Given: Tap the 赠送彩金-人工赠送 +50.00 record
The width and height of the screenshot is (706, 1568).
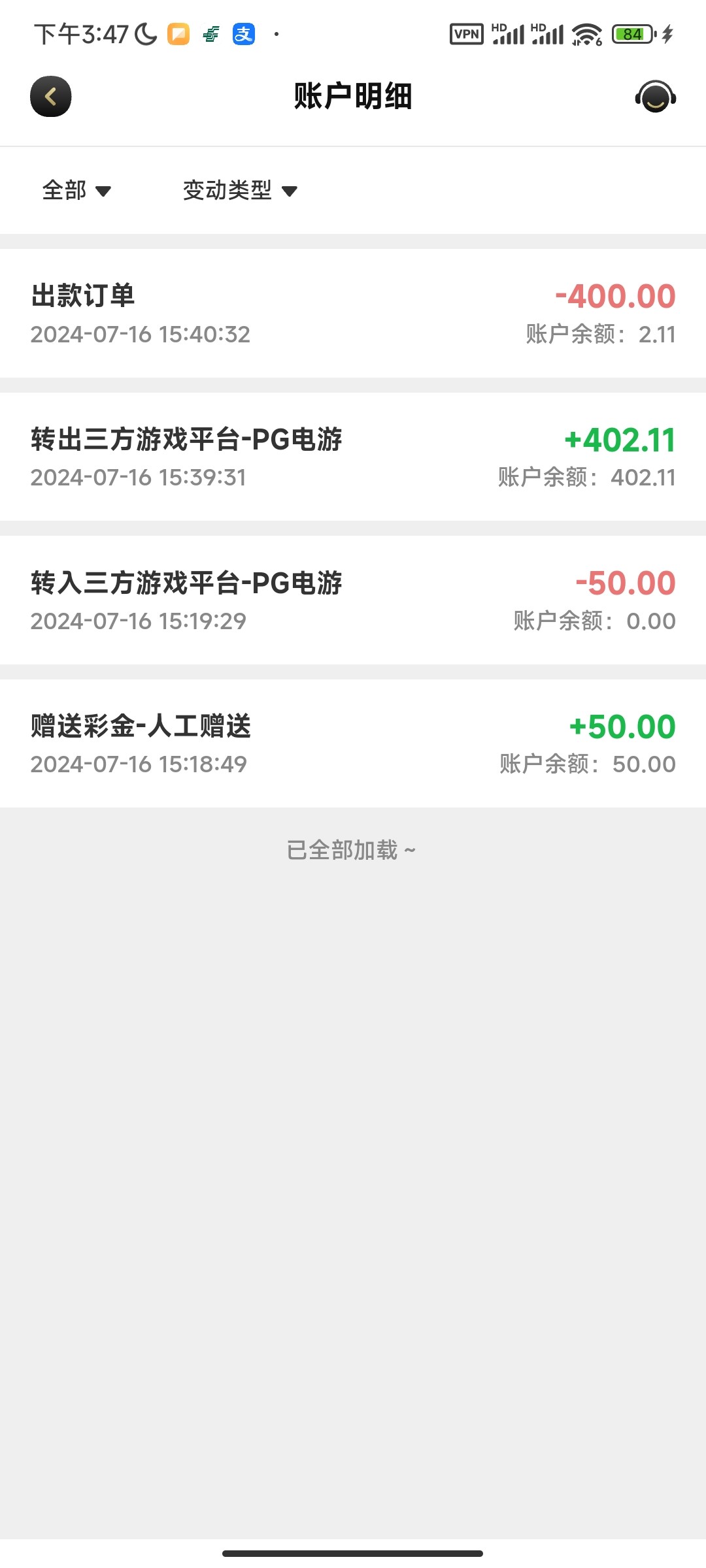Looking at the screenshot, I should [353, 743].
